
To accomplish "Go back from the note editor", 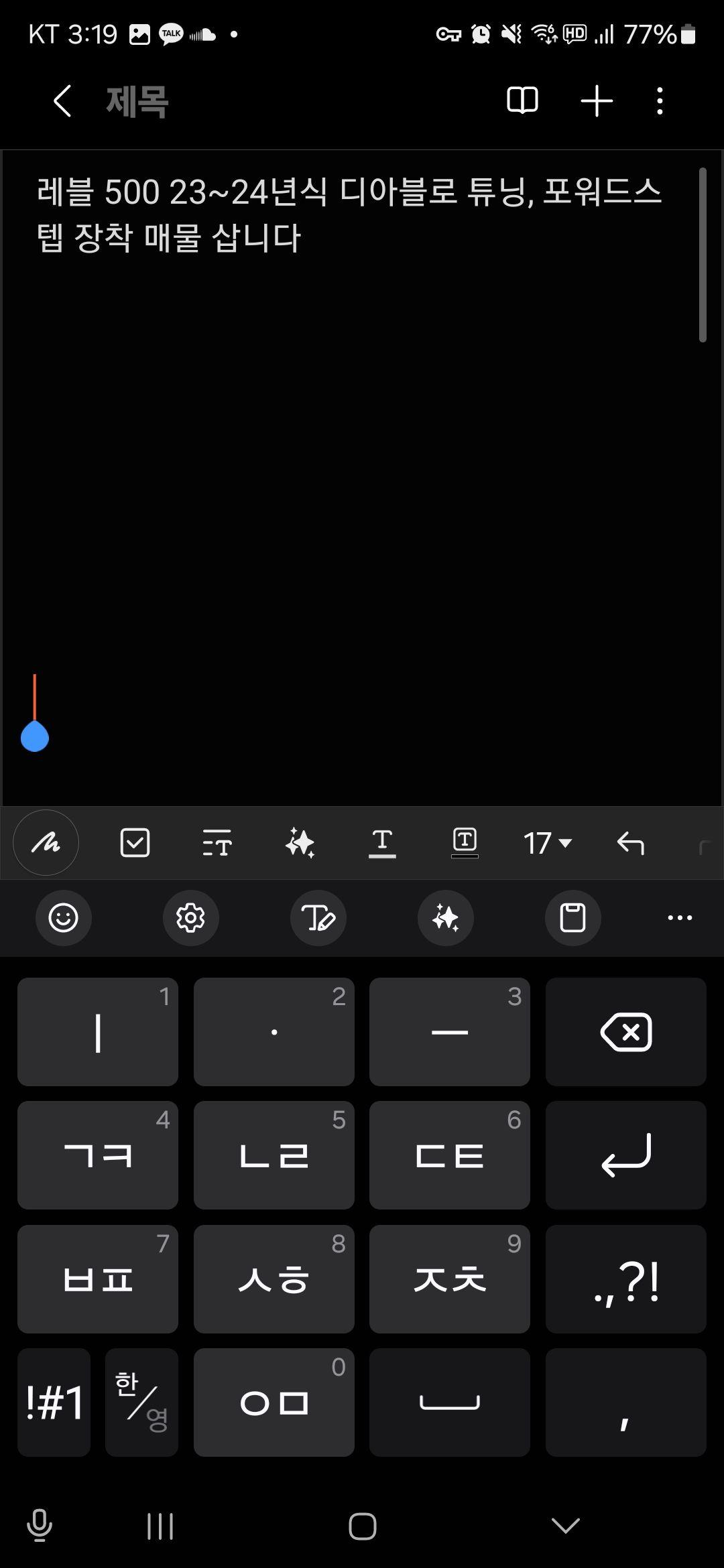I will (62, 101).
